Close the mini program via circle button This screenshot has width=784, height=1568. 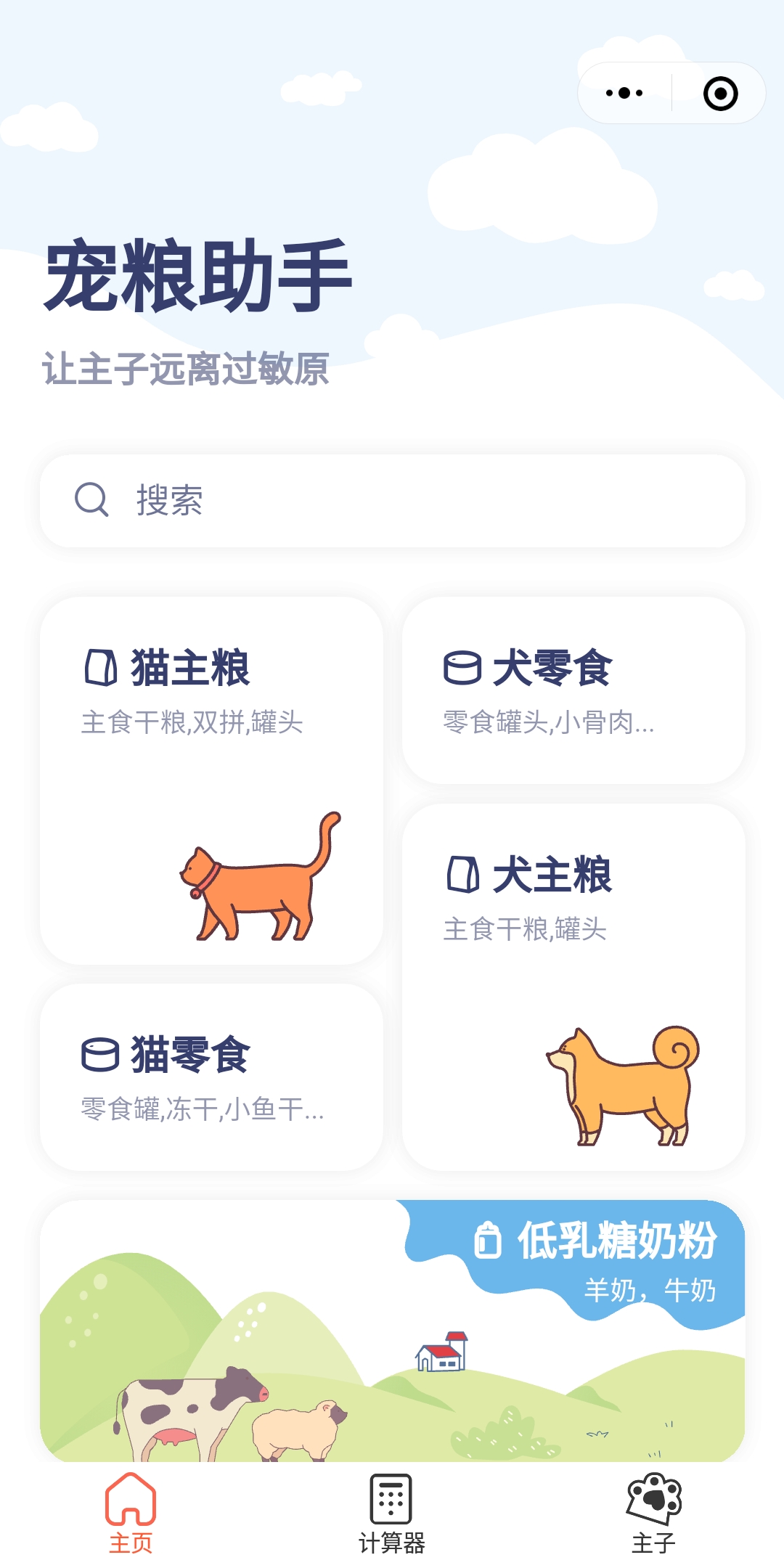click(720, 93)
